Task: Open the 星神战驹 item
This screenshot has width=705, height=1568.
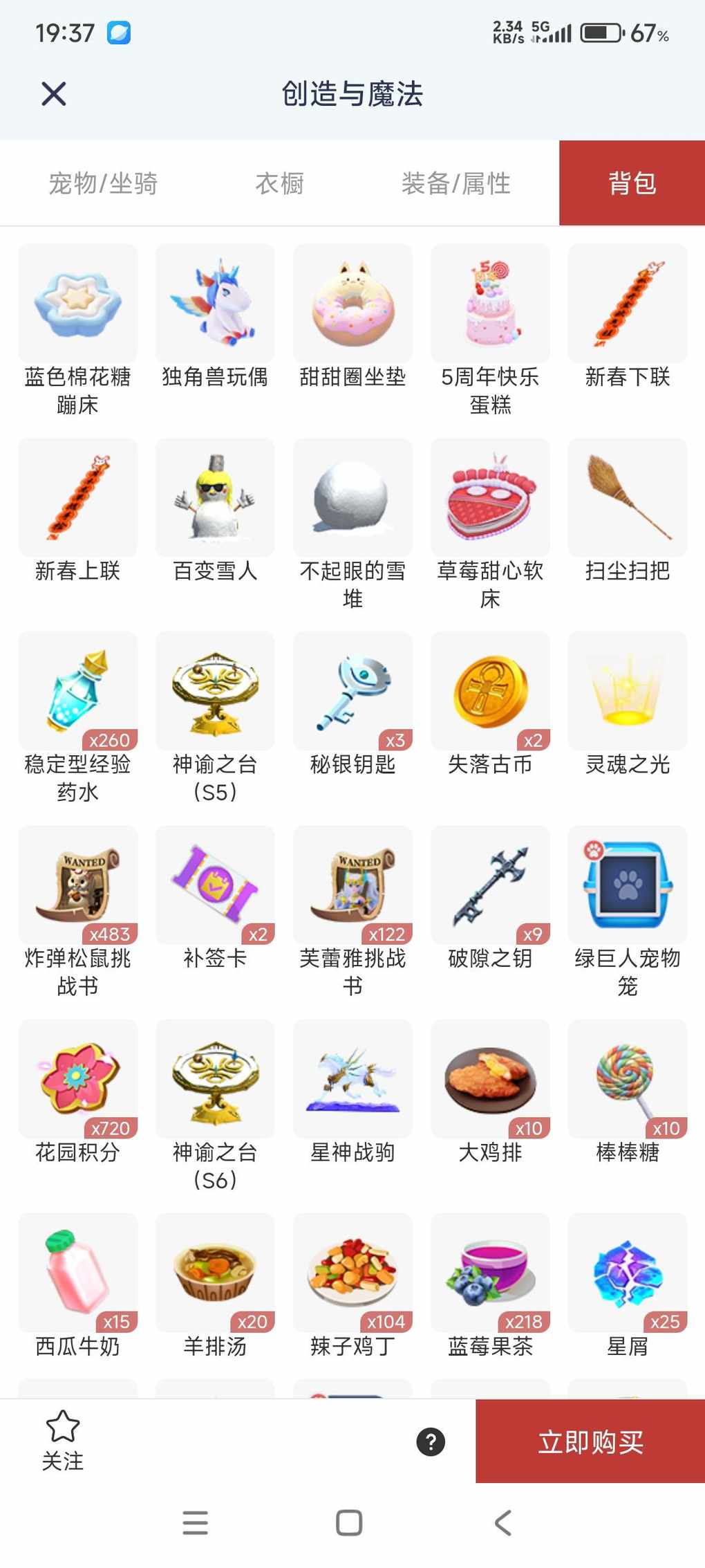Action: [x=352, y=1079]
